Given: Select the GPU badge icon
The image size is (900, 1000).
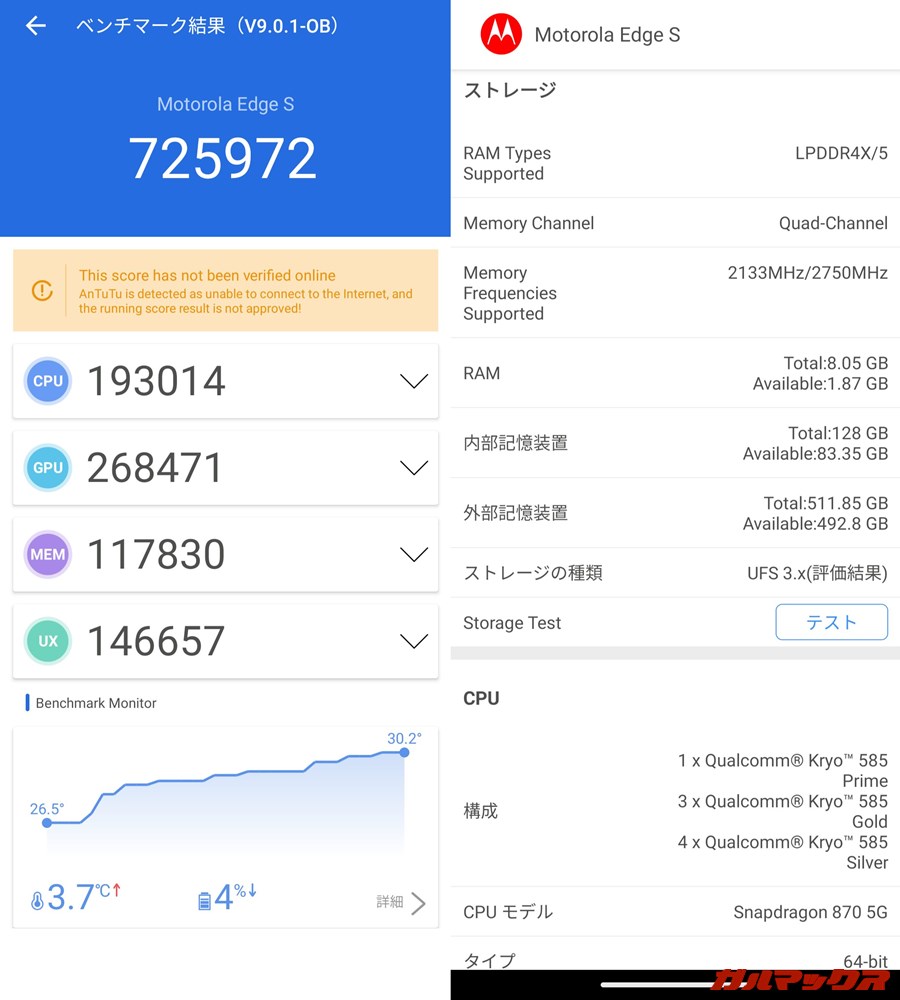Looking at the screenshot, I should [x=48, y=467].
